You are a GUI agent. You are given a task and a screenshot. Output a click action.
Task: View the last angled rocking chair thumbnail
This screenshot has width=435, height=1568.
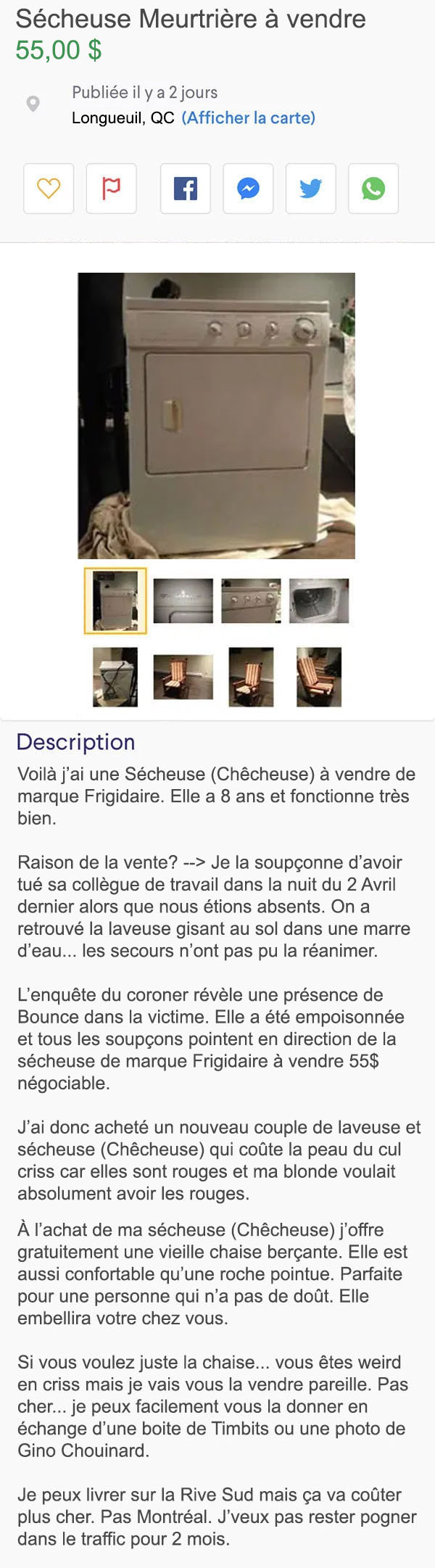pos(319,677)
